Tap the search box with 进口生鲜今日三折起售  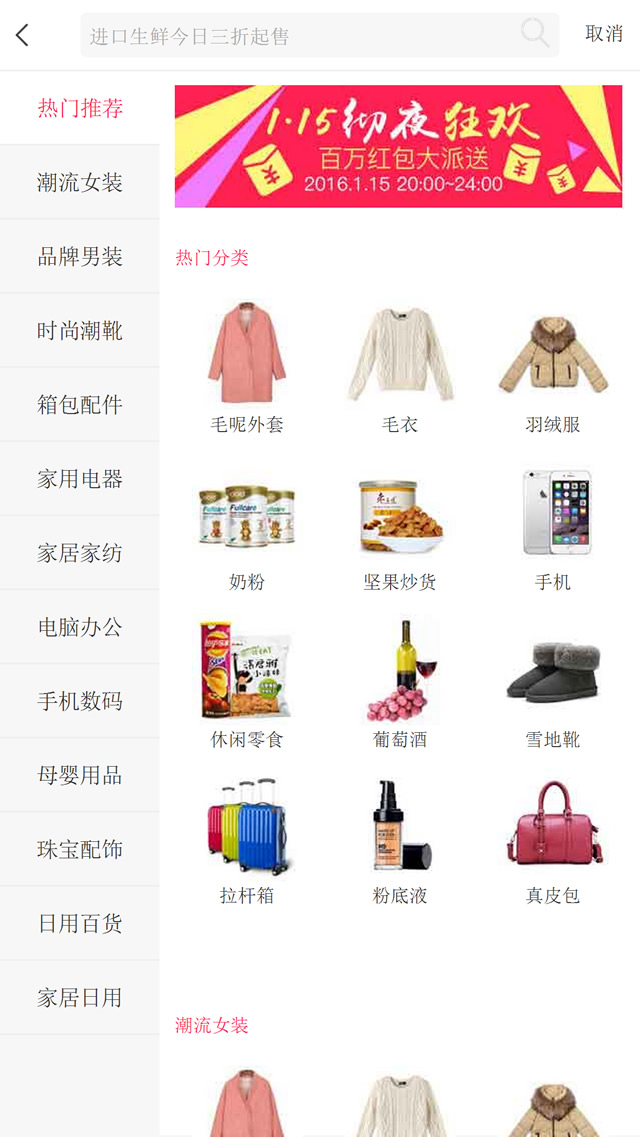pos(300,36)
